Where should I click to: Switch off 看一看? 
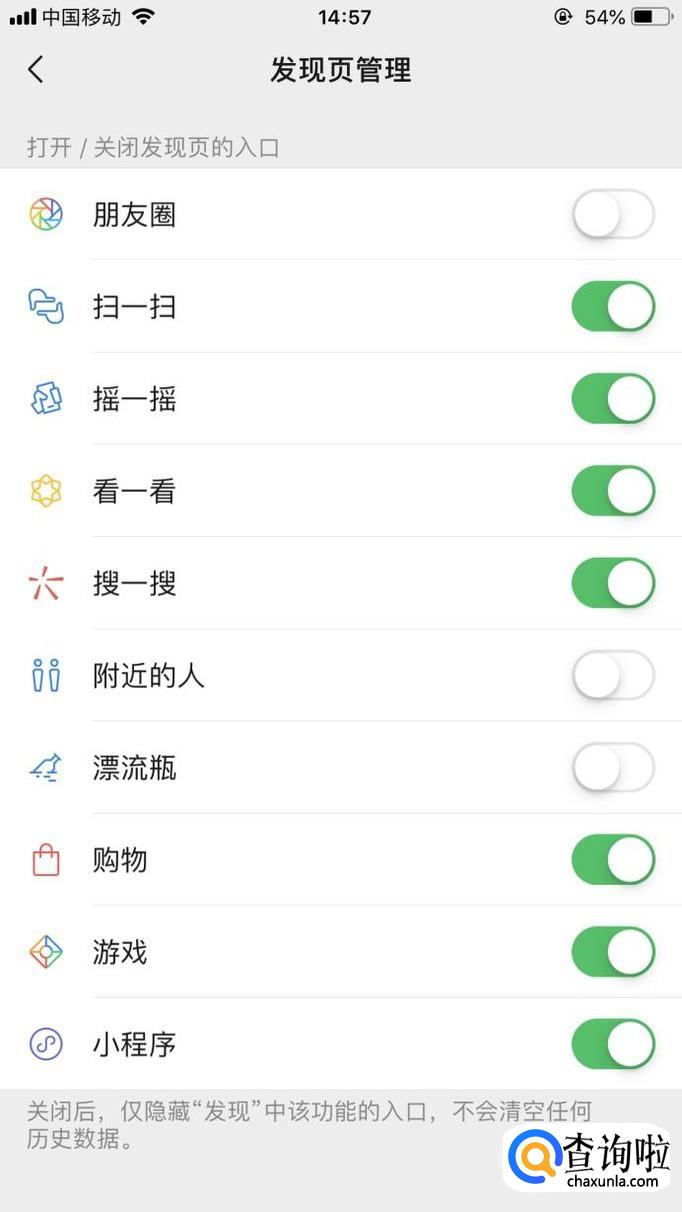[613, 491]
